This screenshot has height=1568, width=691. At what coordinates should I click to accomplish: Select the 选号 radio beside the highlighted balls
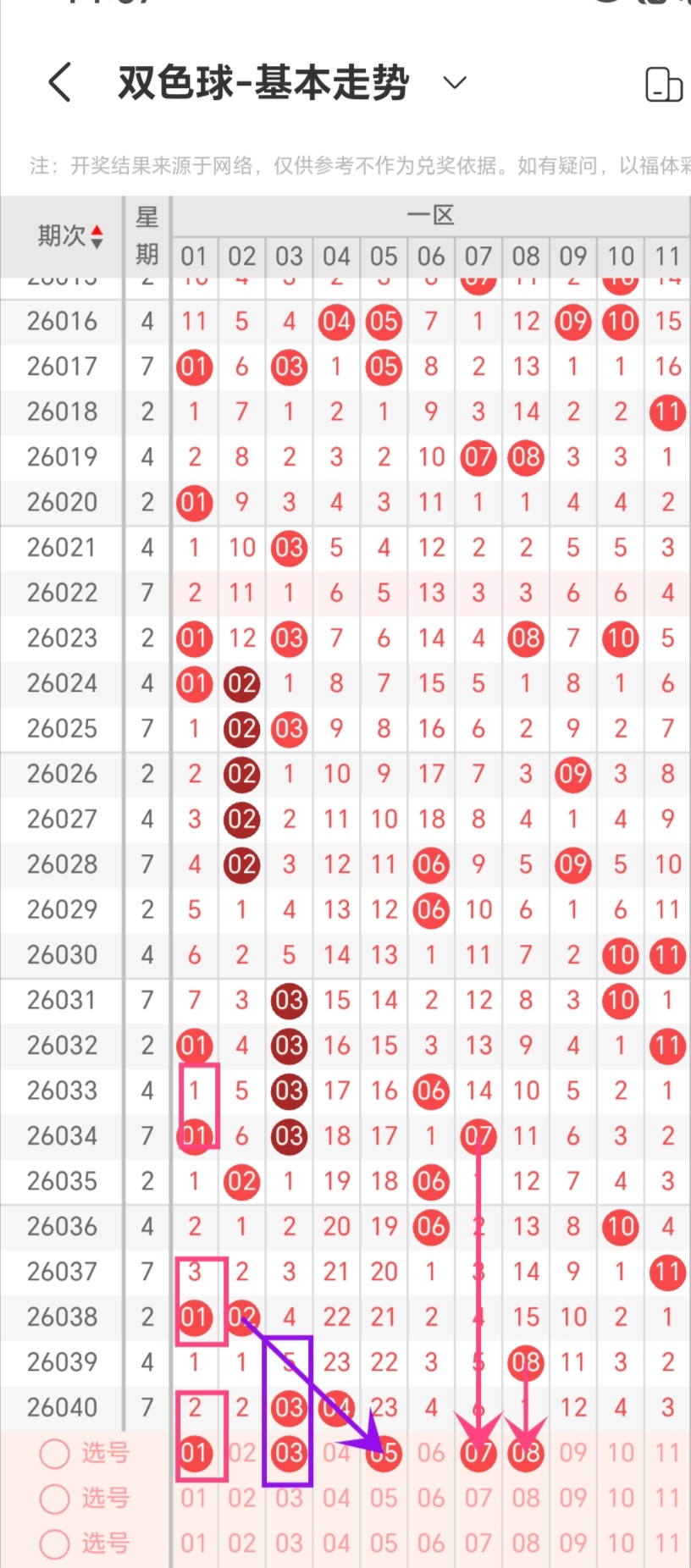(x=55, y=1454)
